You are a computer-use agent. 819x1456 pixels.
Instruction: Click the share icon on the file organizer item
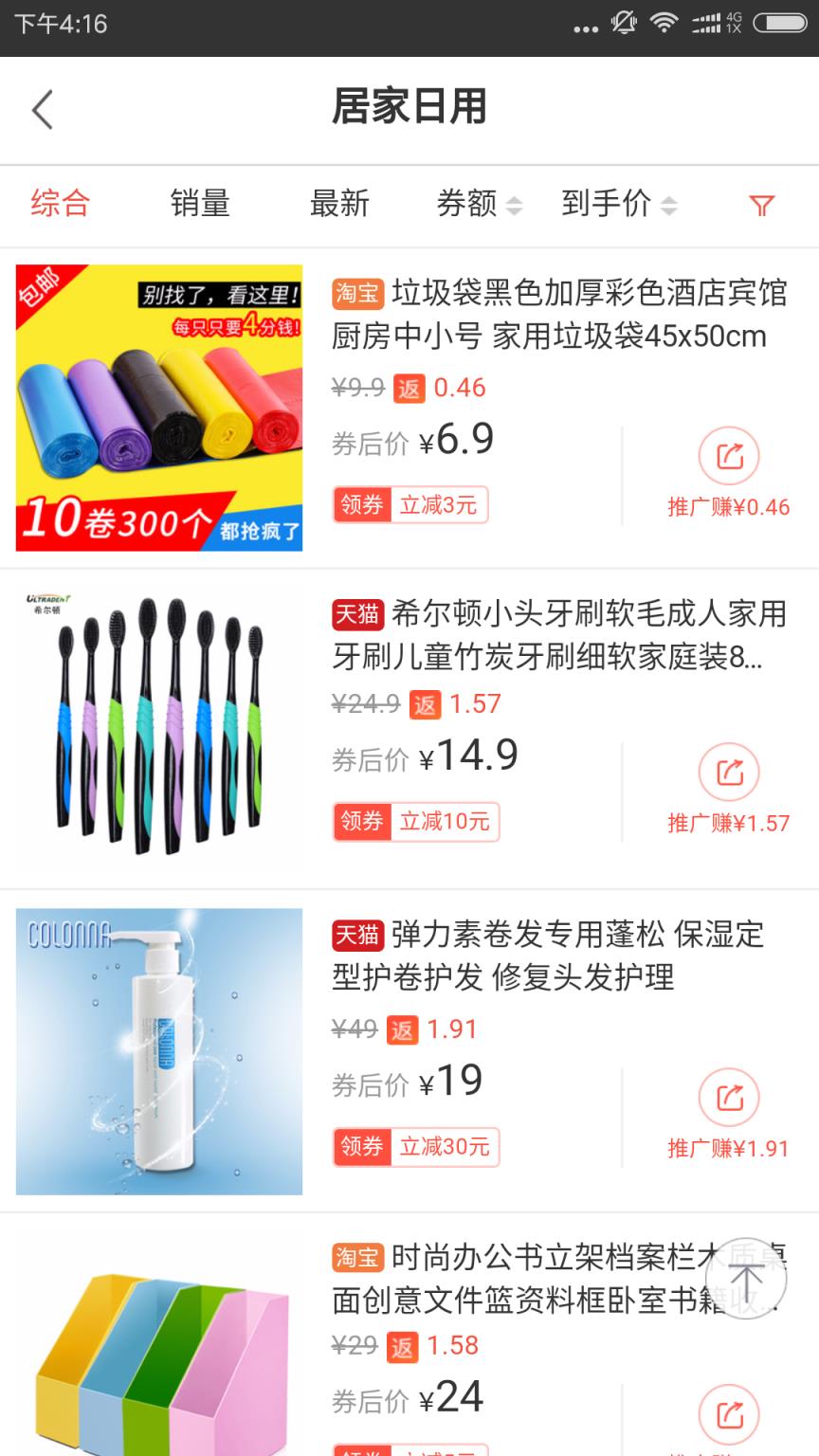728,1412
